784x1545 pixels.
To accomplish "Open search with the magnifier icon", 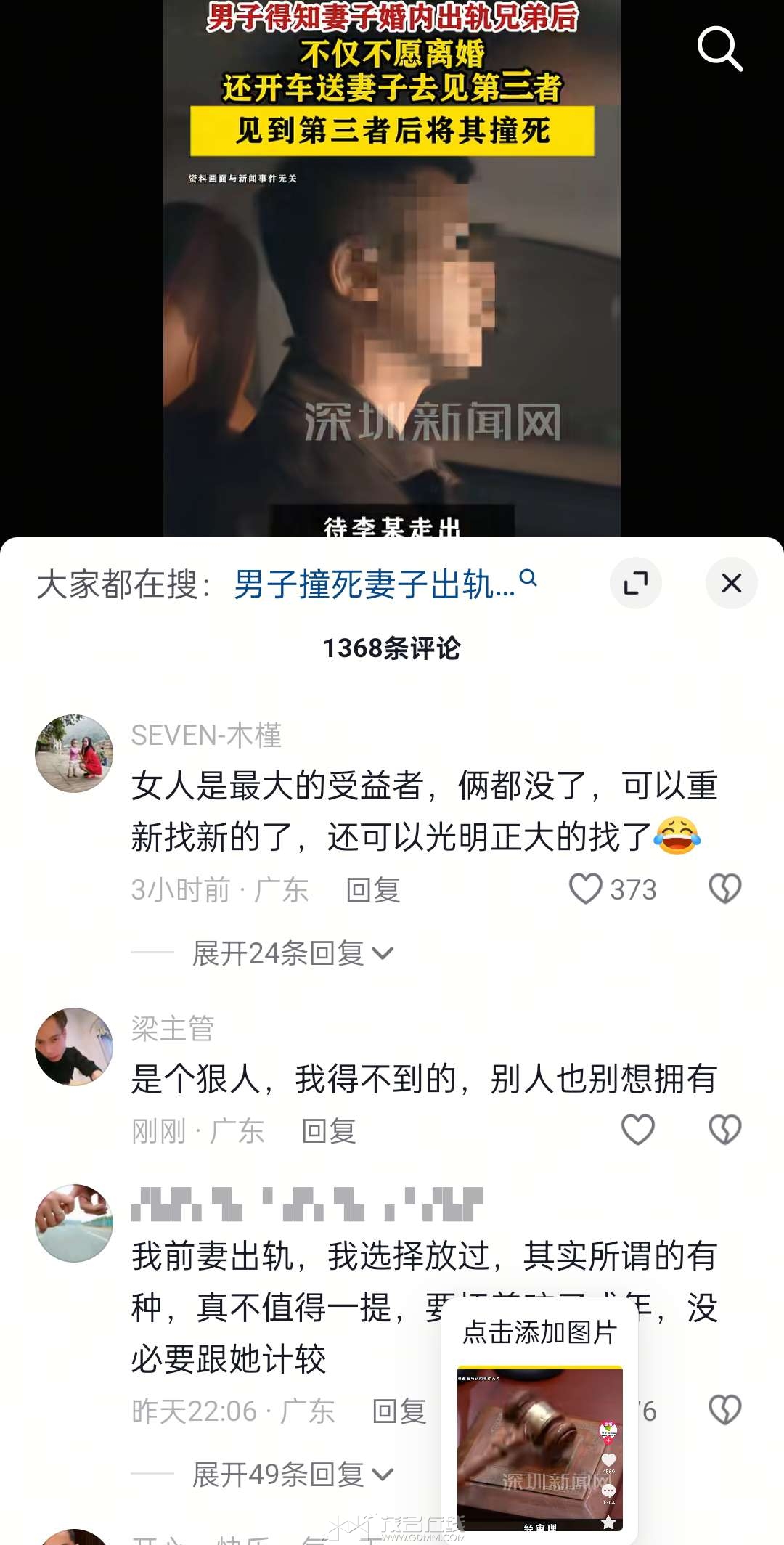I will click(719, 49).
